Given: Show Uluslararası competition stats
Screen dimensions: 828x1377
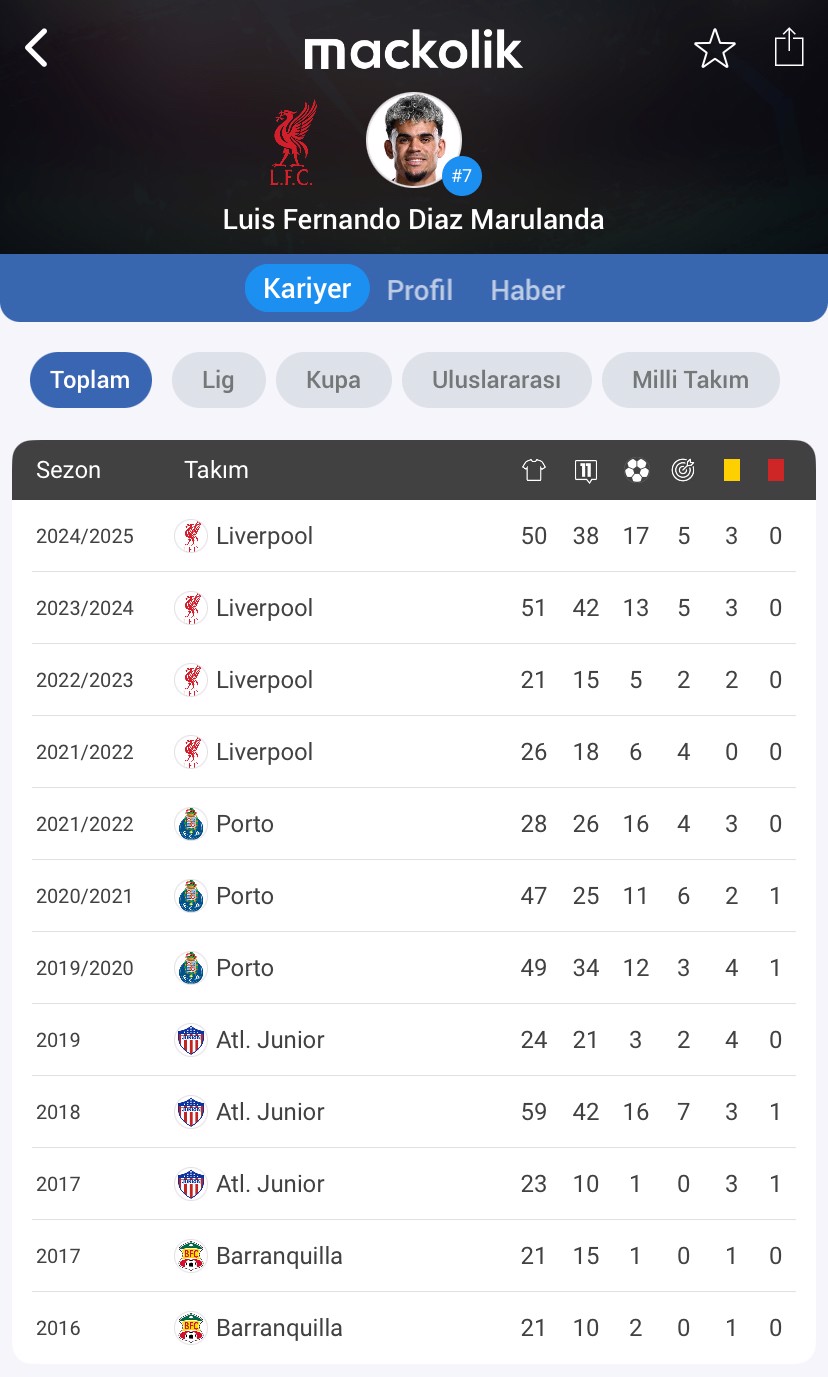Looking at the screenshot, I should pyautogui.click(x=496, y=380).
